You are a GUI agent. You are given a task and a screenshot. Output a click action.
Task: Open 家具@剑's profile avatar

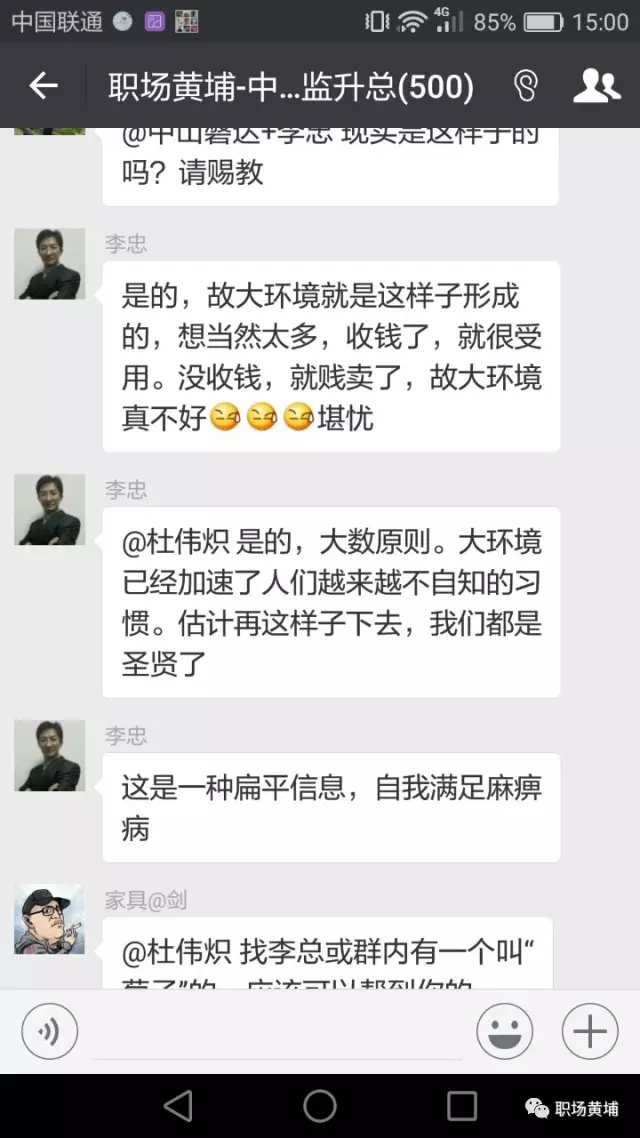pyautogui.click(x=49, y=918)
